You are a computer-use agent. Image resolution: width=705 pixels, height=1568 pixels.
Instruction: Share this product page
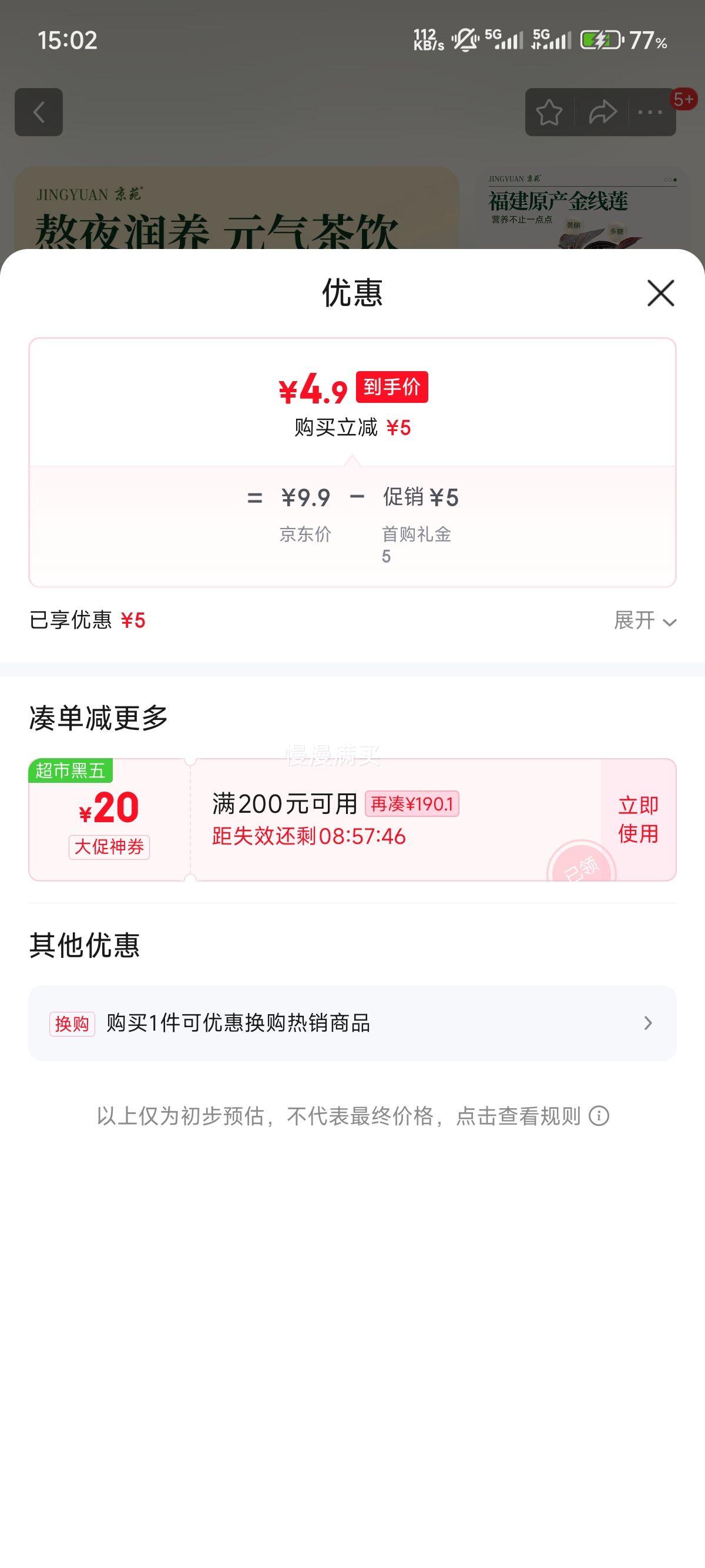pos(602,113)
